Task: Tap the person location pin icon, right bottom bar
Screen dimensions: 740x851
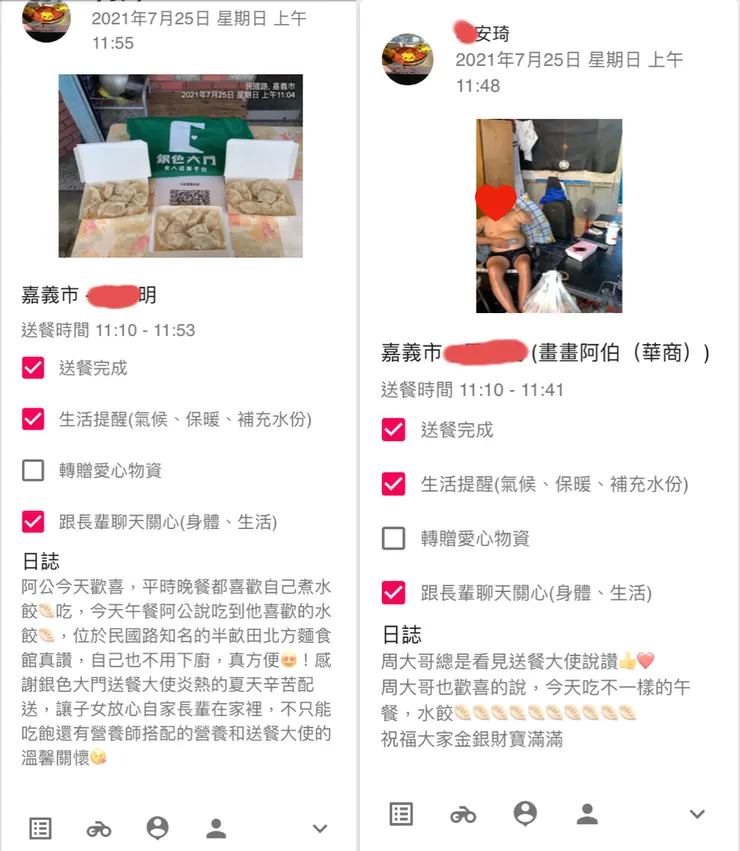Action: click(523, 815)
